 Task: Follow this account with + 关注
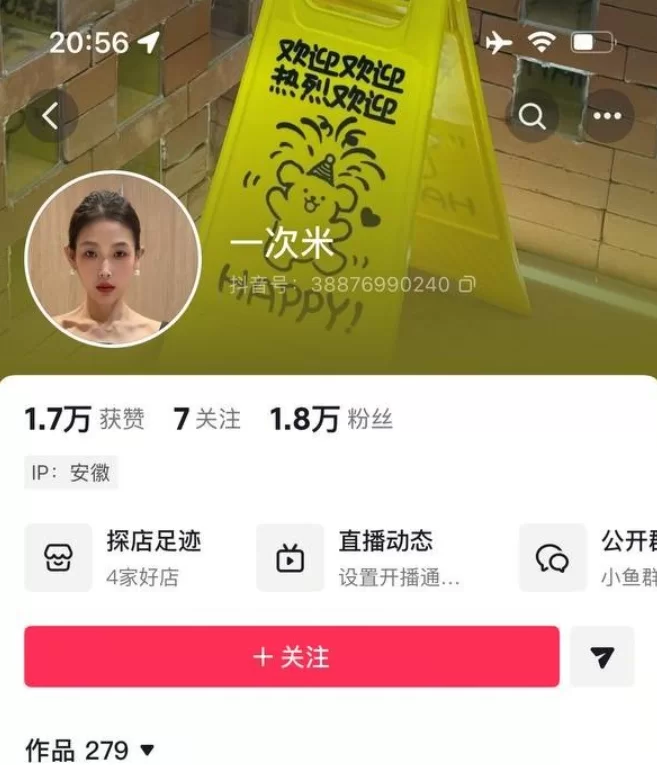(x=291, y=657)
